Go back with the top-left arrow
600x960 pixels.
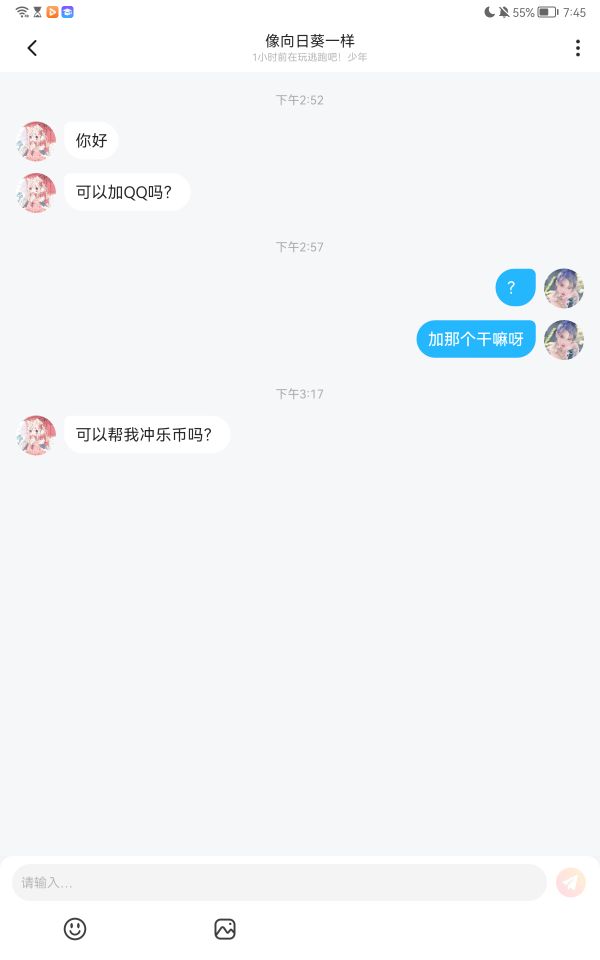[x=32, y=48]
